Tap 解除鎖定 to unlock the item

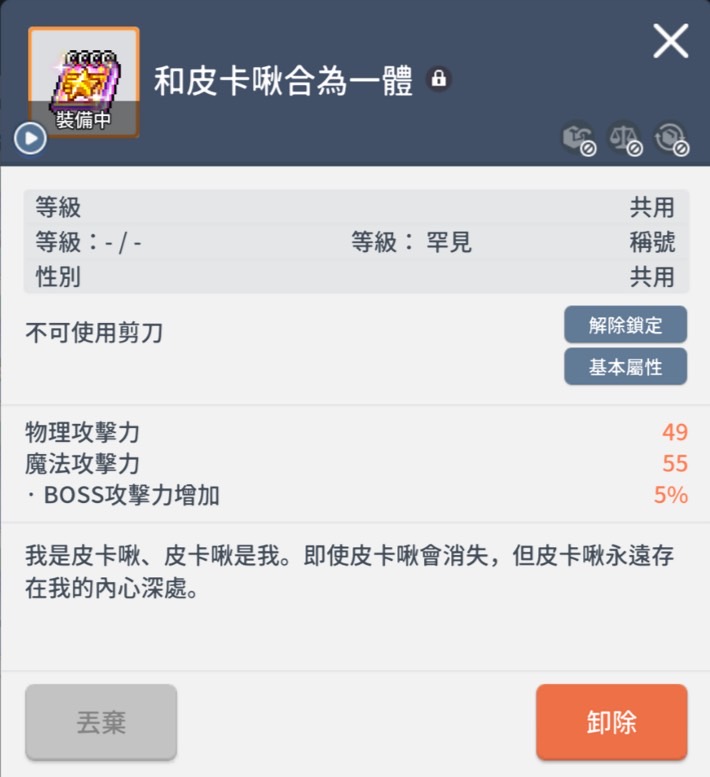pos(625,325)
